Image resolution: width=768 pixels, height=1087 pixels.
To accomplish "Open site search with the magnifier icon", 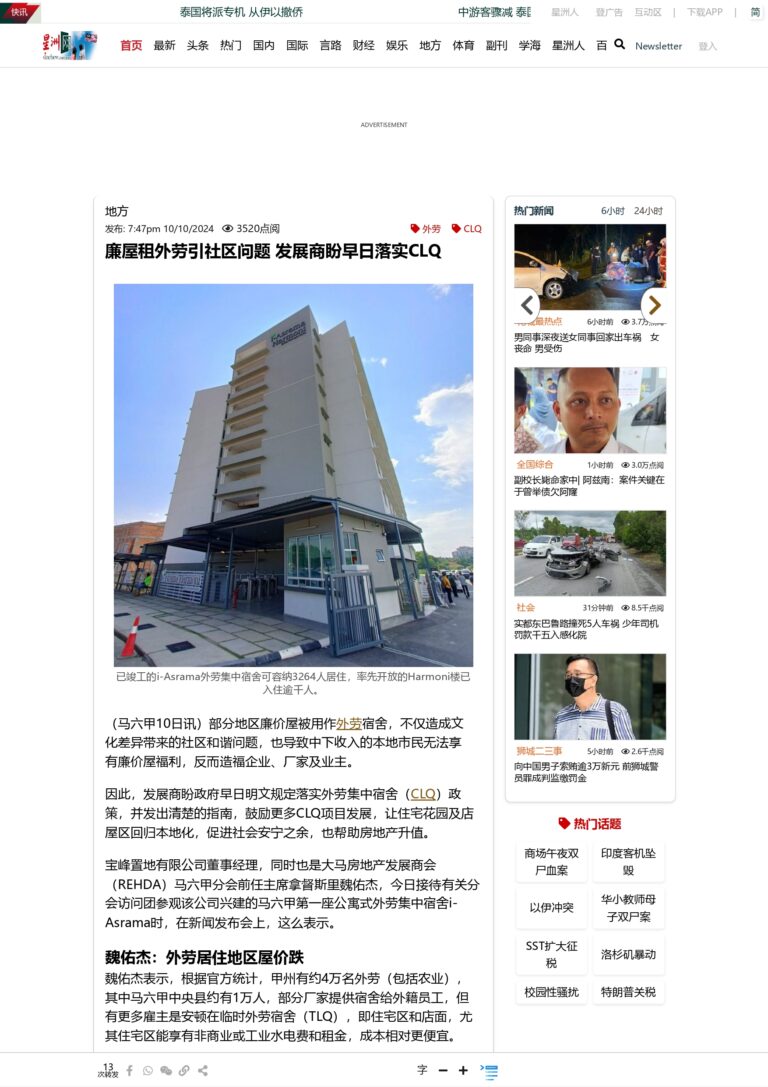I will coord(619,45).
